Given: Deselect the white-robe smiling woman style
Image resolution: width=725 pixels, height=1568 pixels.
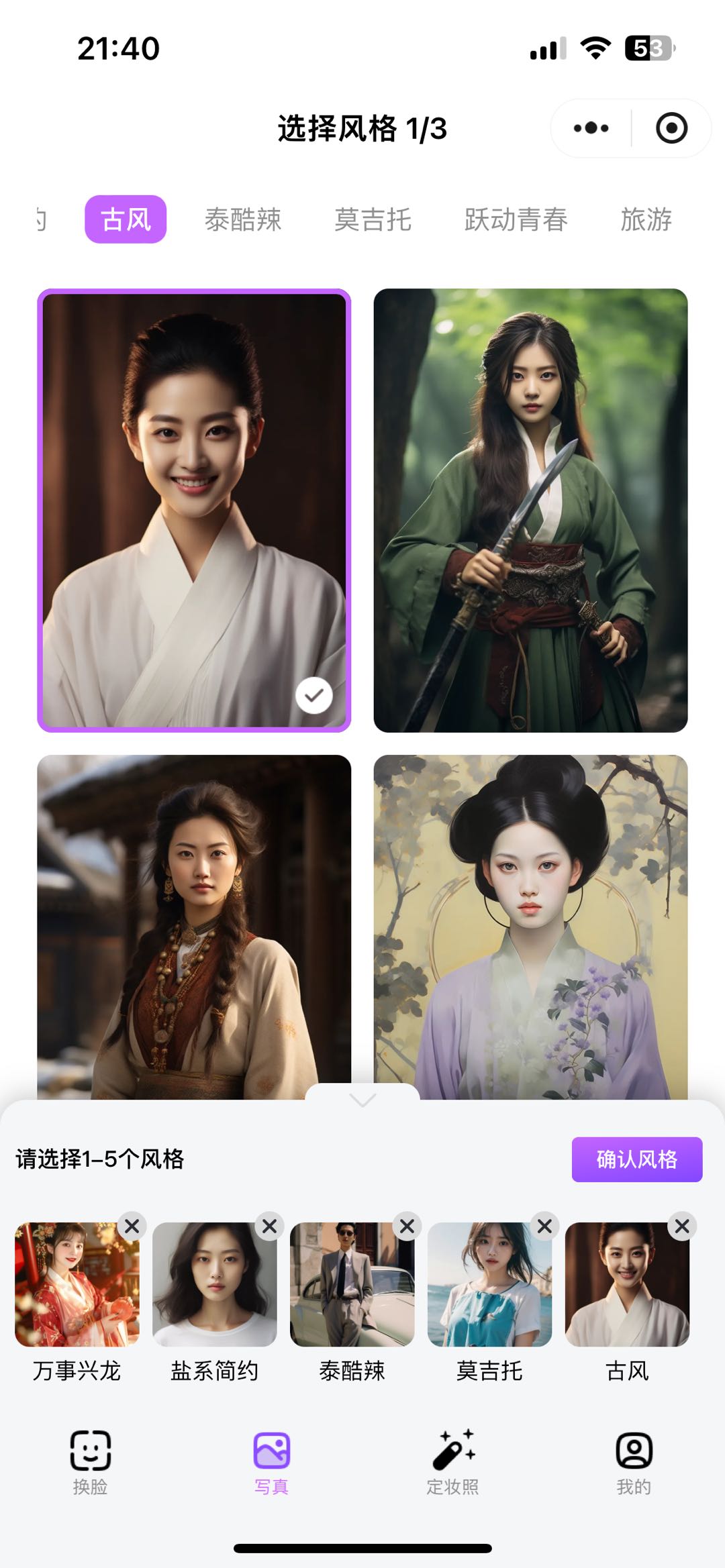Looking at the screenshot, I should (194, 510).
